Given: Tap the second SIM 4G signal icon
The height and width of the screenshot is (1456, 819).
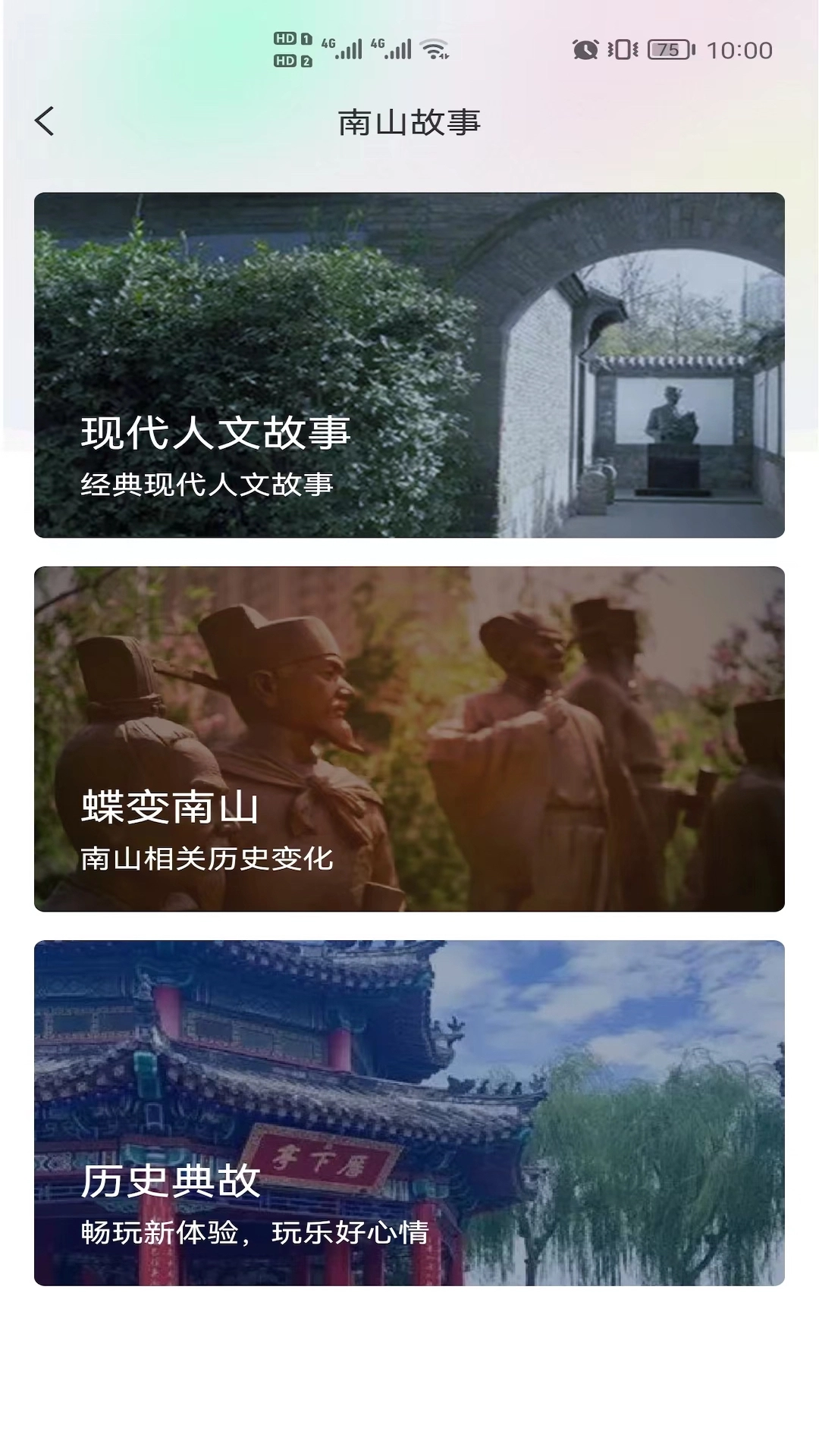Looking at the screenshot, I should (391, 47).
